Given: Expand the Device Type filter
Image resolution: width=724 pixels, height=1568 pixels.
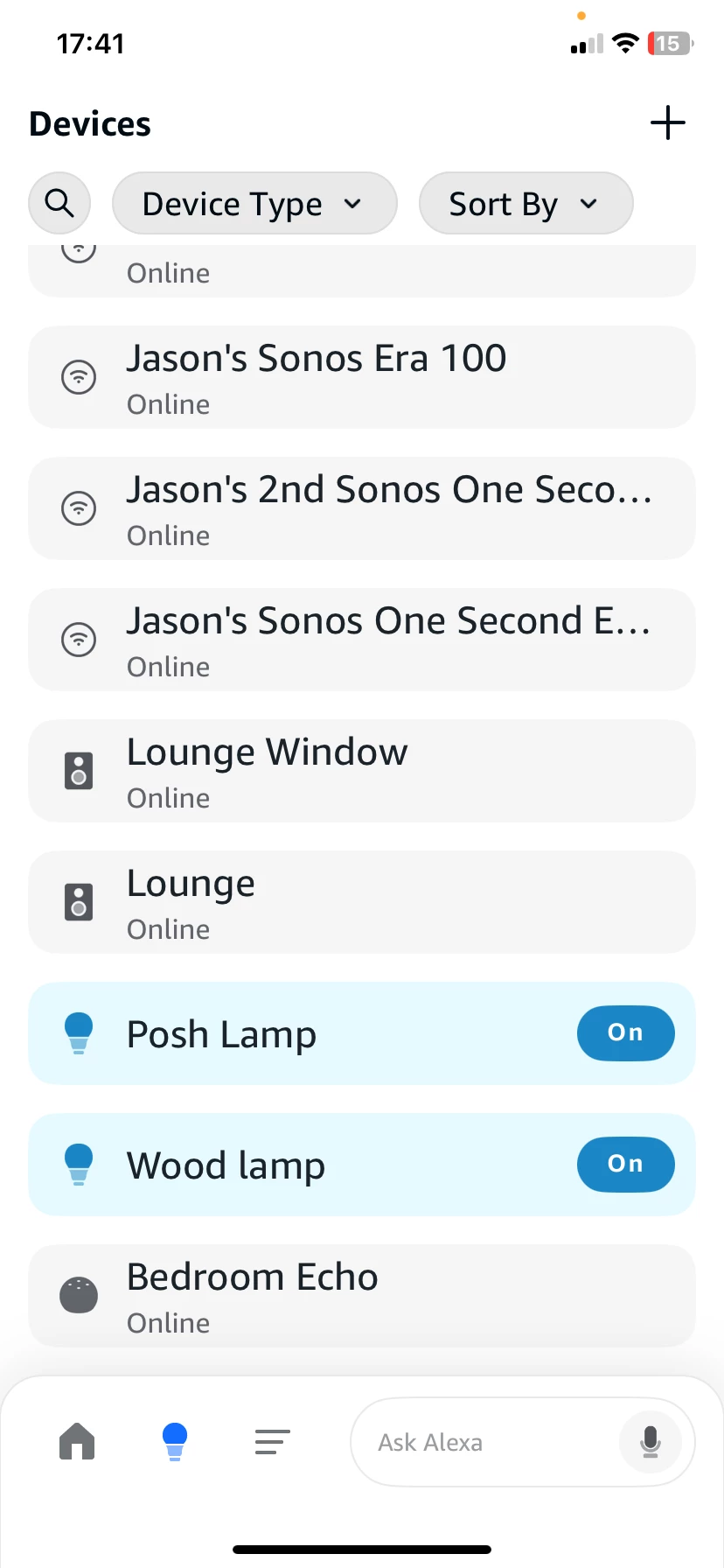Looking at the screenshot, I should [x=254, y=204].
